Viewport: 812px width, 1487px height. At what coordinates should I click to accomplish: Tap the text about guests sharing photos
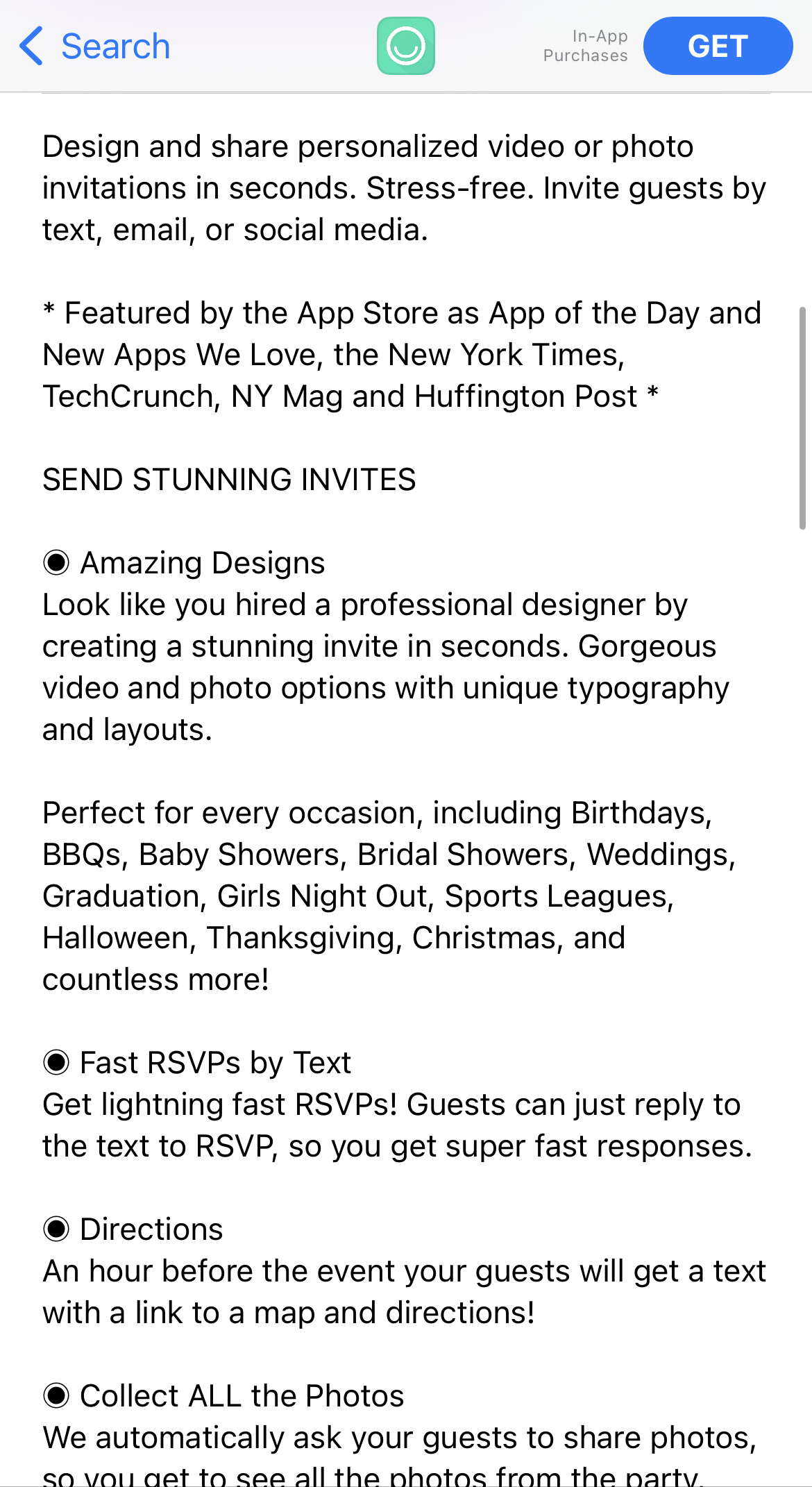pos(399,1437)
